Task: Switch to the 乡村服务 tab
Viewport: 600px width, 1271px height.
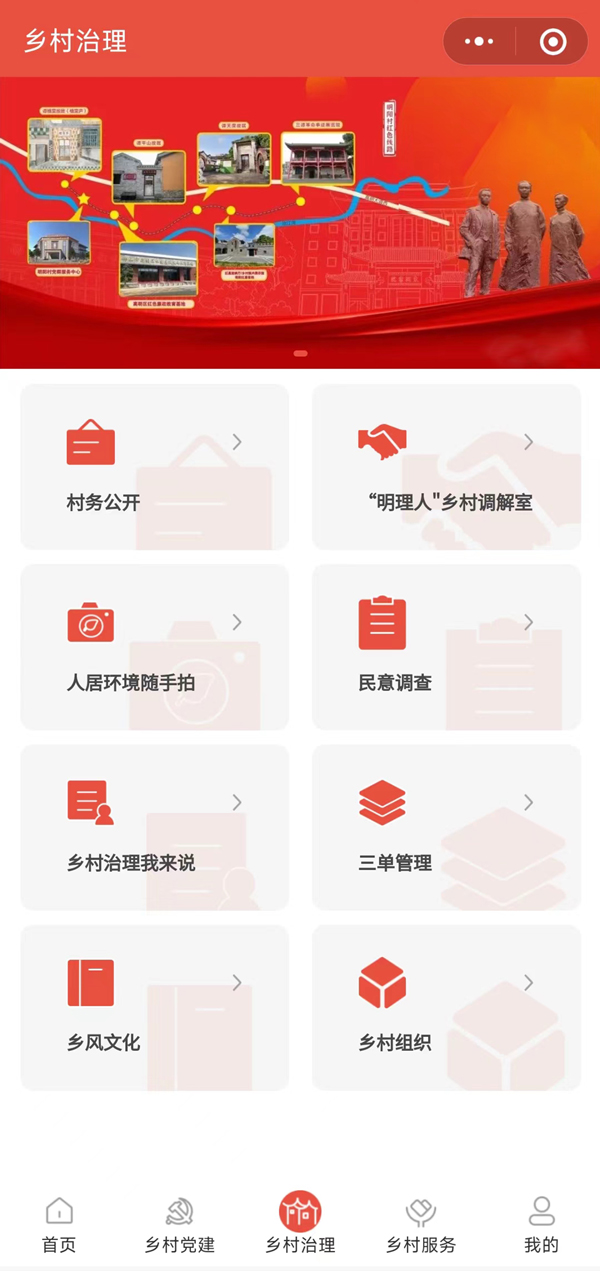Action: (x=421, y=1225)
